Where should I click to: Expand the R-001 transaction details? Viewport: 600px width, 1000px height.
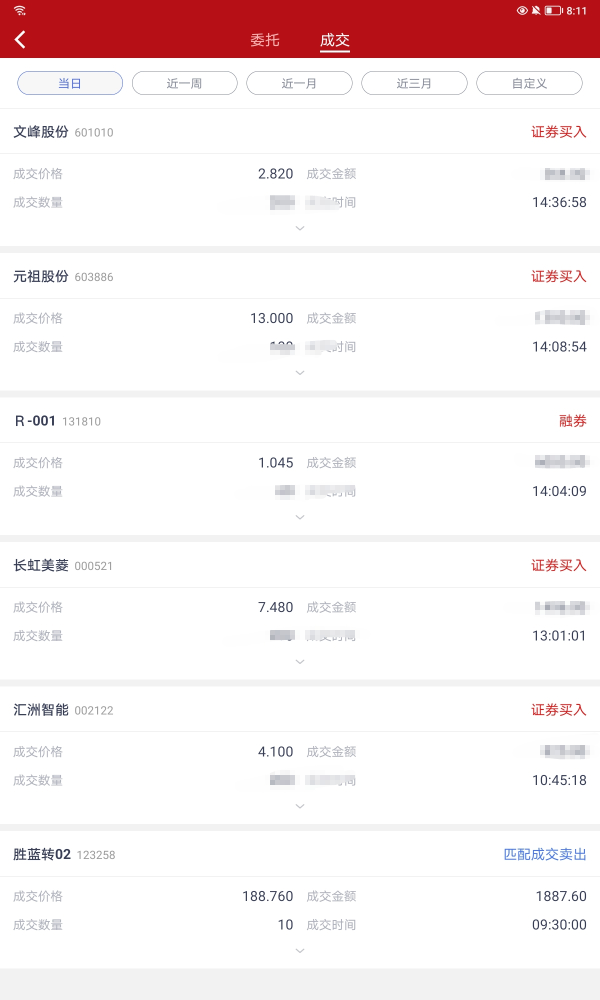(300, 517)
